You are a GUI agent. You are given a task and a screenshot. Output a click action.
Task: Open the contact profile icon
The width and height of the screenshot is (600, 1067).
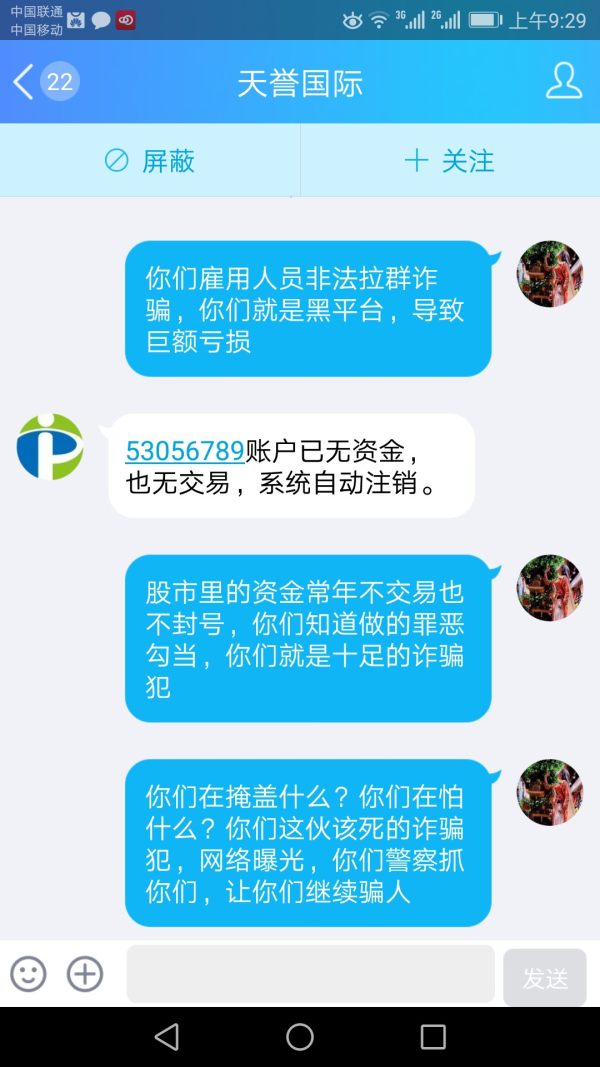tap(564, 82)
